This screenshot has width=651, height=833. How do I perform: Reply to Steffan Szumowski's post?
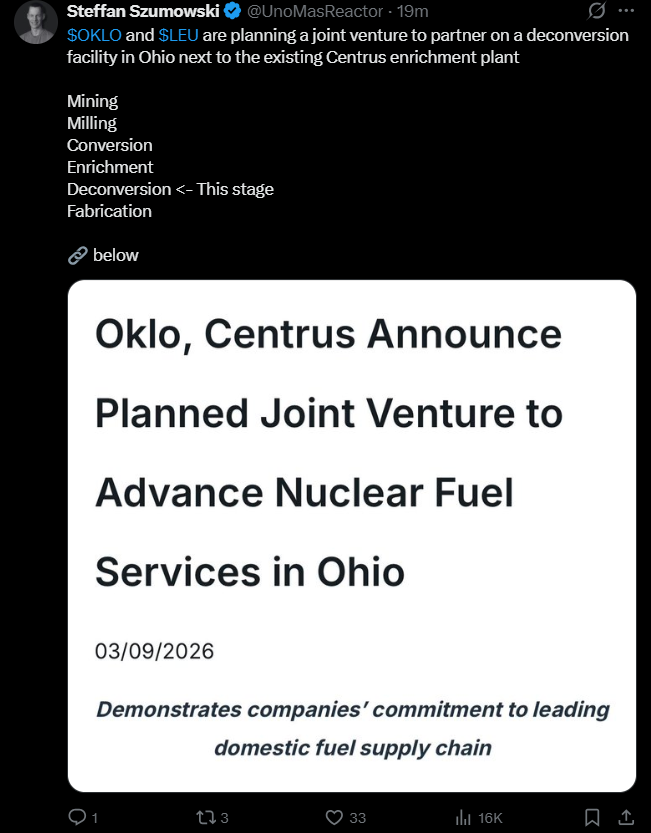(x=78, y=817)
